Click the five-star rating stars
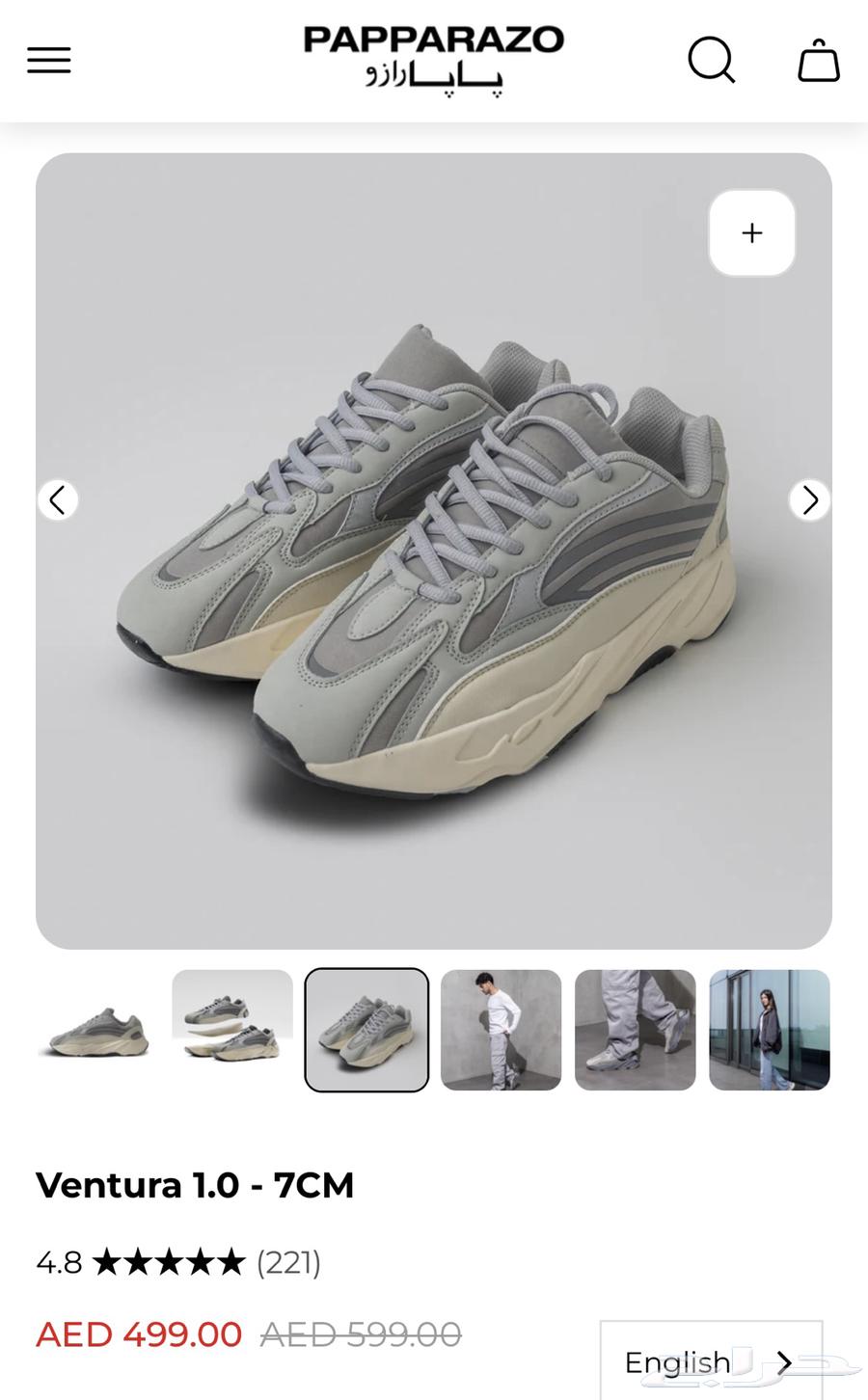 tap(170, 1260)
